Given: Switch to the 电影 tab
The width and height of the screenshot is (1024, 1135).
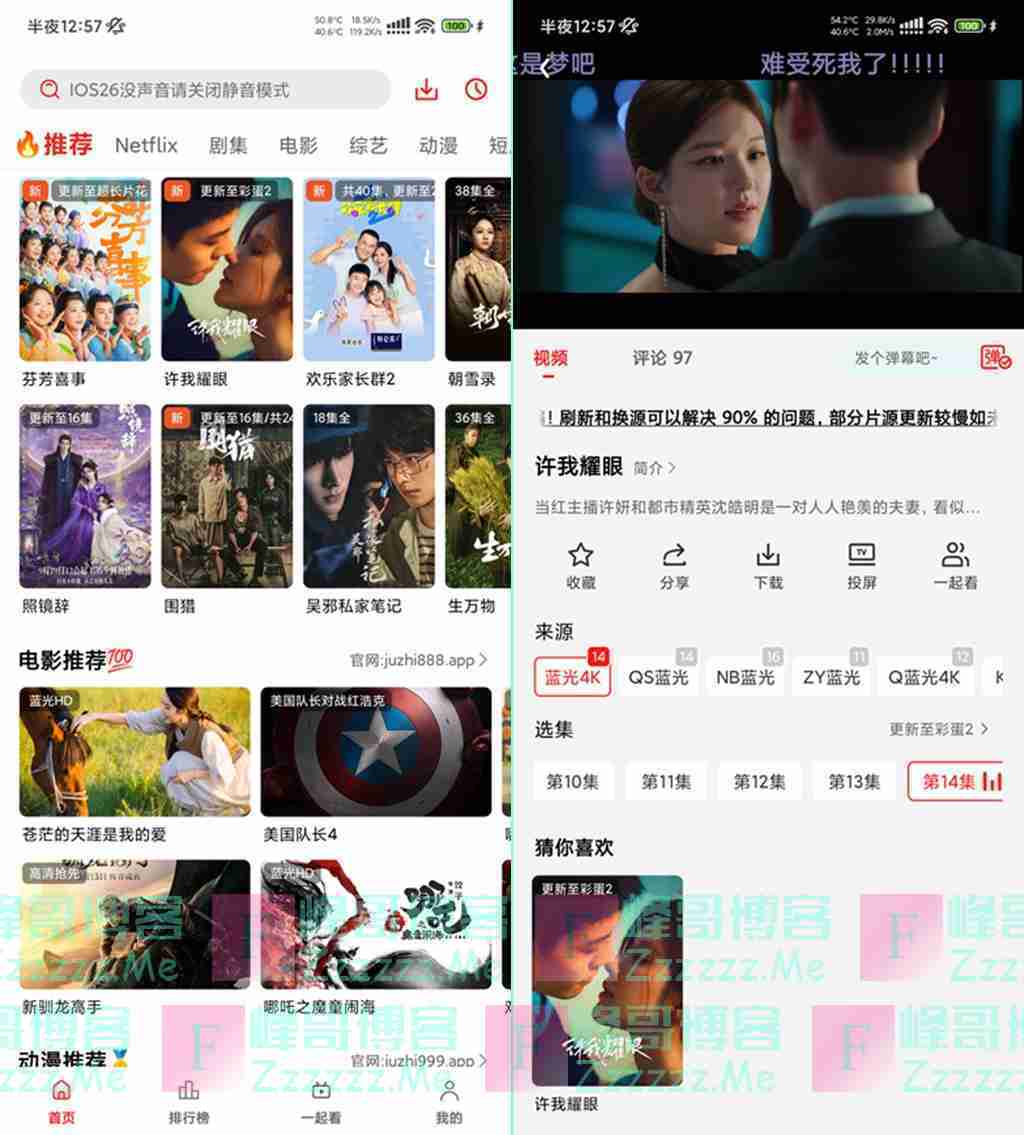Looking at the screenshot, I should (x=298, y=145).
